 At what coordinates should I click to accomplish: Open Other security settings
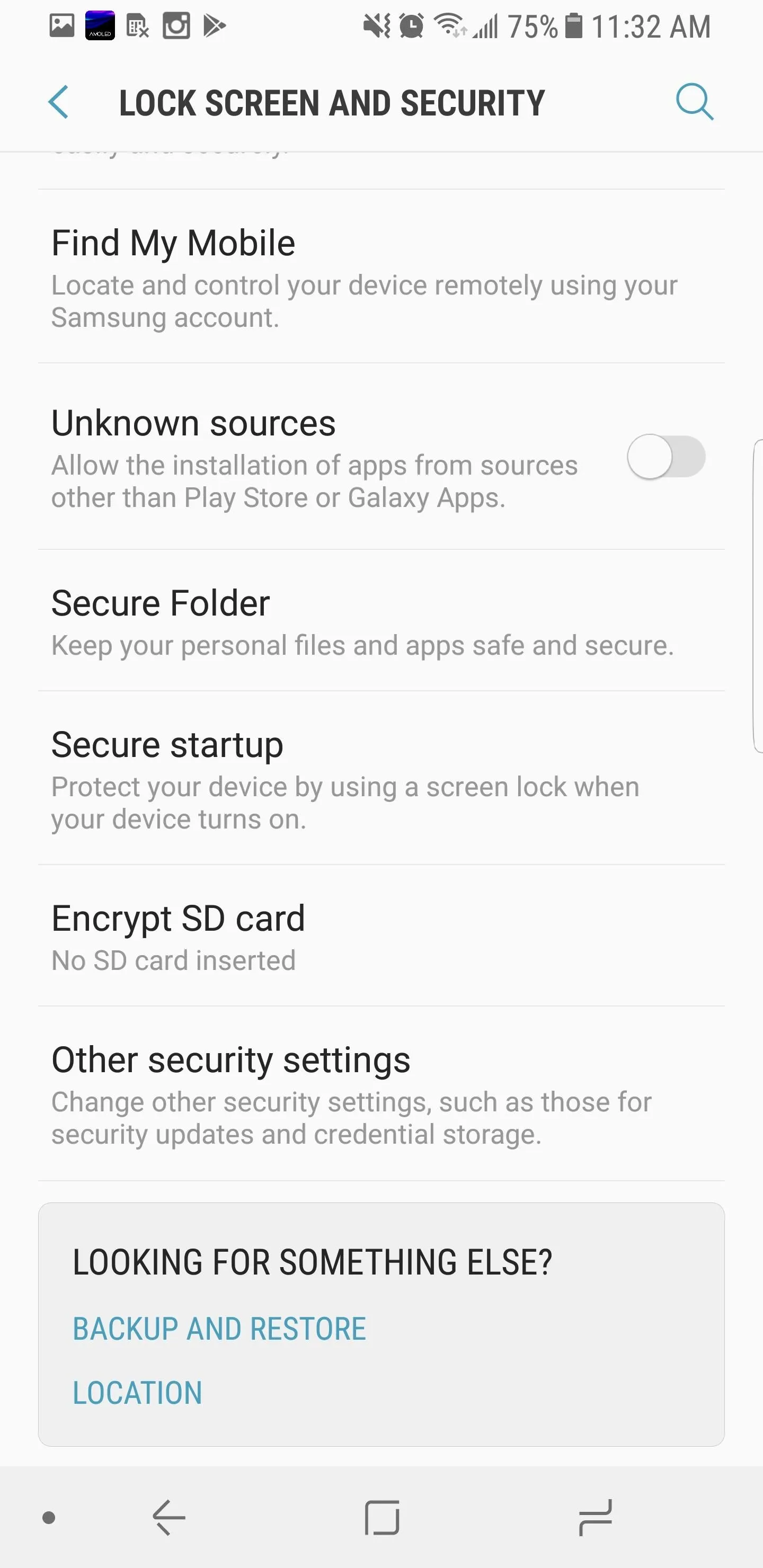[381, 1094]
